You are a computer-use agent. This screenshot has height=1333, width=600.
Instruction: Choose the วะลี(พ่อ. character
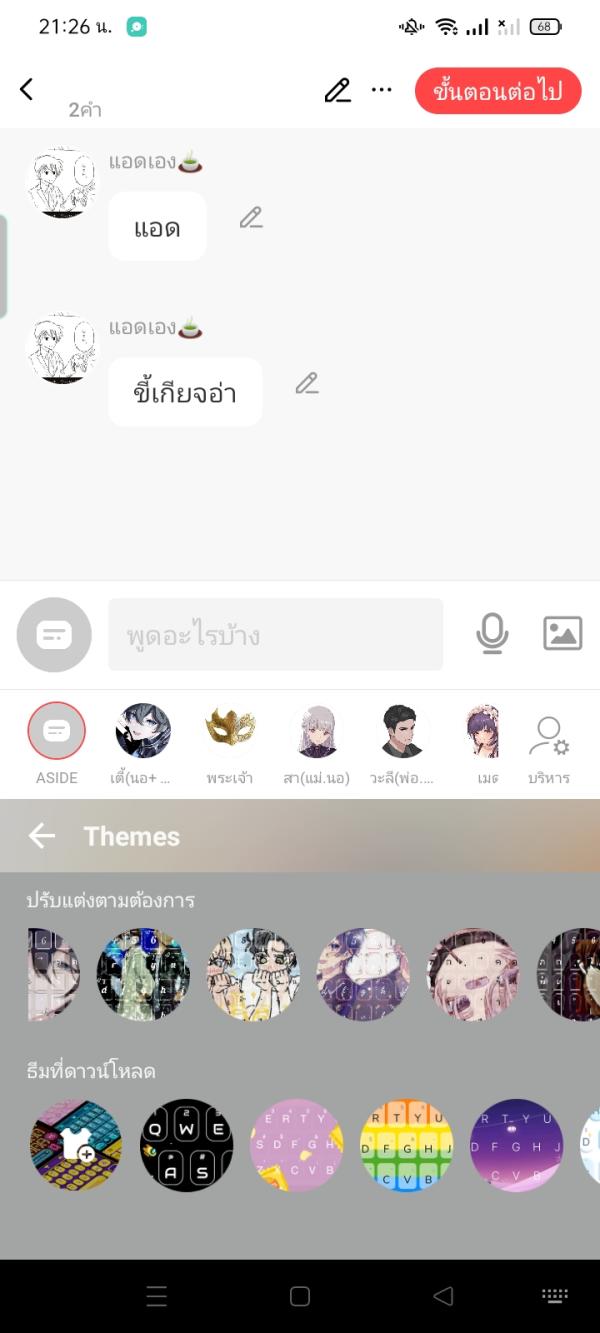(405, 731)
